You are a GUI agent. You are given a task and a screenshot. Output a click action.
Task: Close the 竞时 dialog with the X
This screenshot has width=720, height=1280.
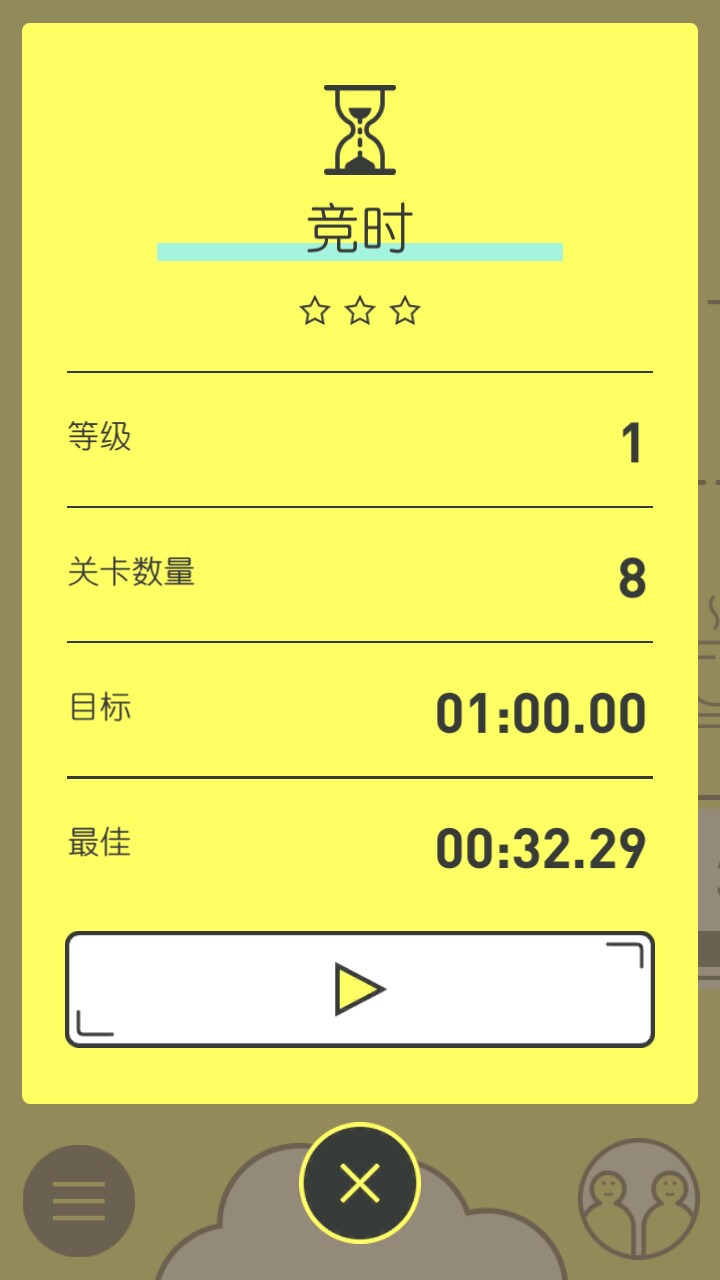pyautogui.click(x=360, y=1183)
